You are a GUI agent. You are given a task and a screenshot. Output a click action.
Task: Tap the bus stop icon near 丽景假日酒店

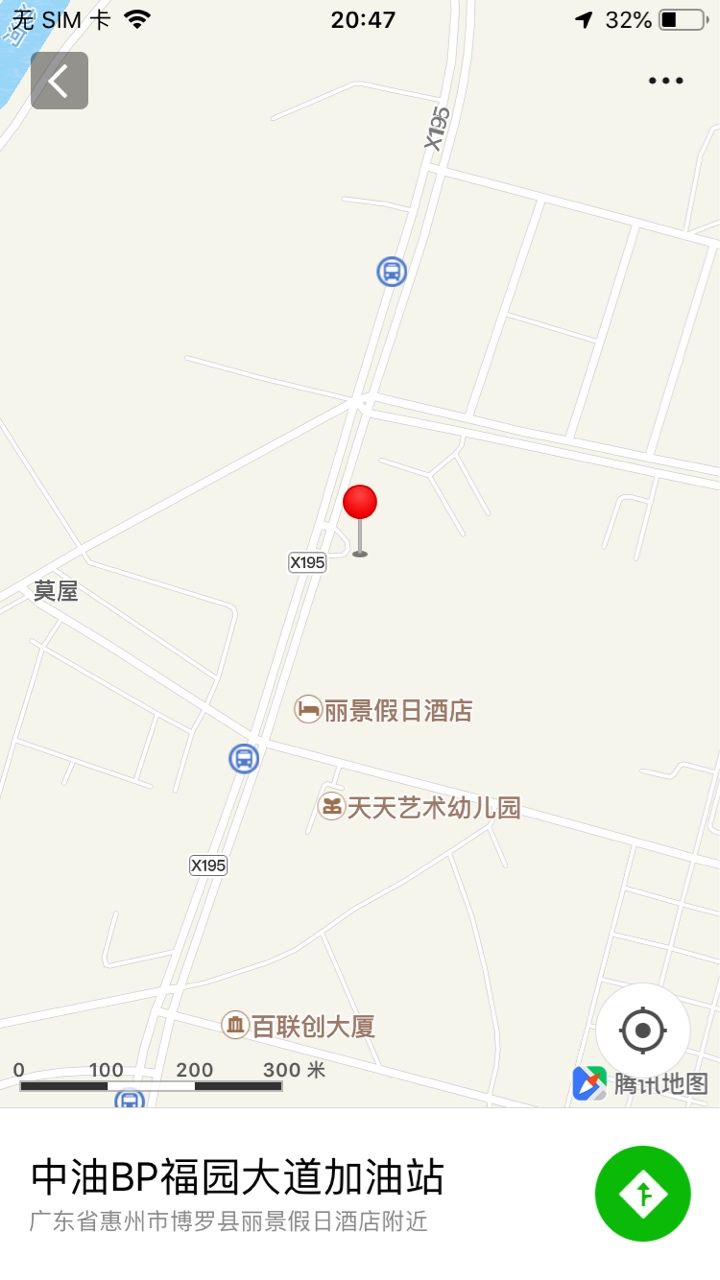click(x=244, y=758)
